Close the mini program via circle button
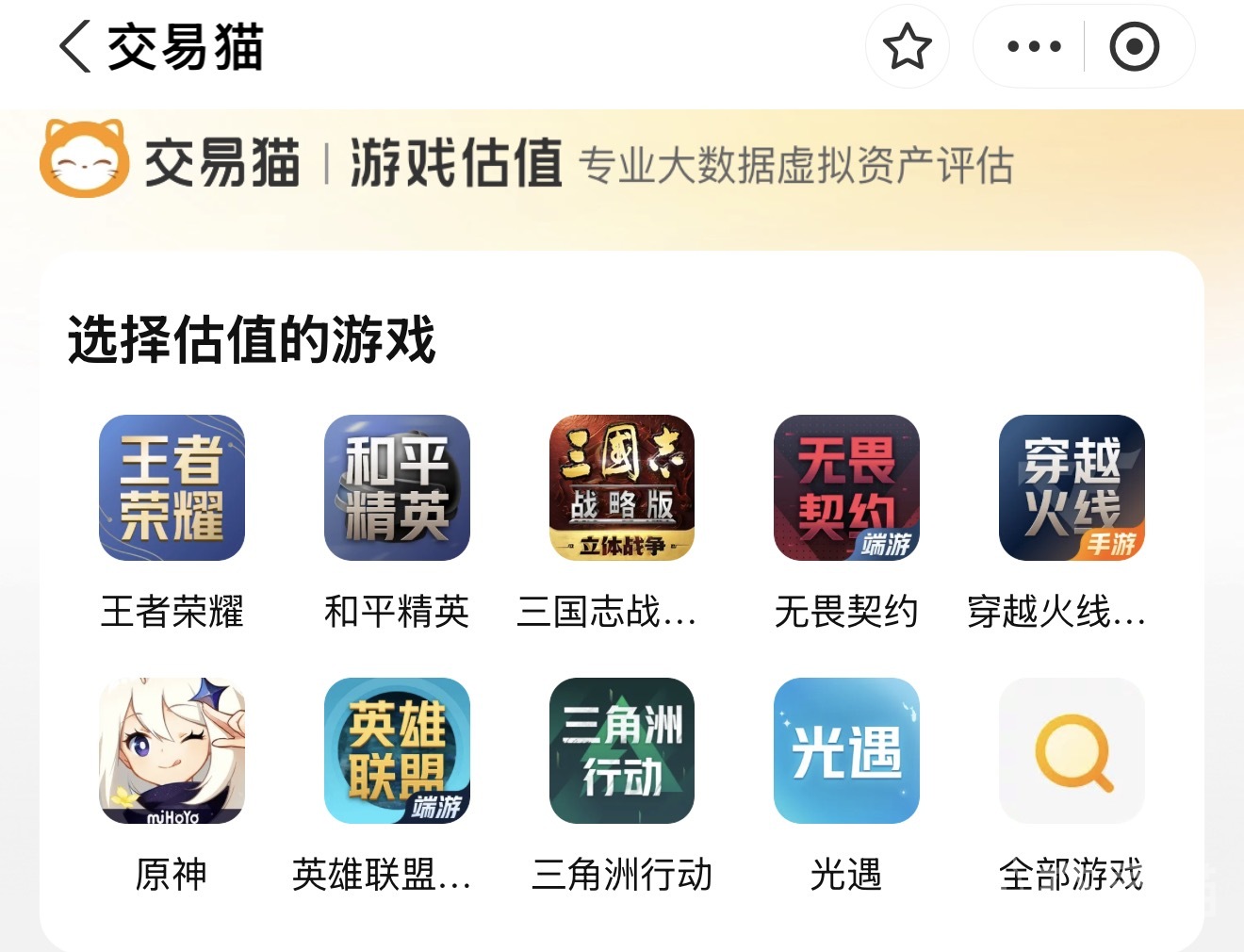The image size is (1244, 952). pos(1134,46)
